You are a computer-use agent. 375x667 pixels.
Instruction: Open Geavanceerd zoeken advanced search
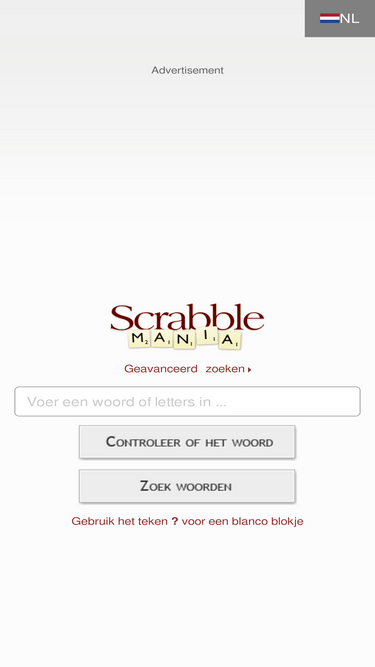tap(188, 369)
